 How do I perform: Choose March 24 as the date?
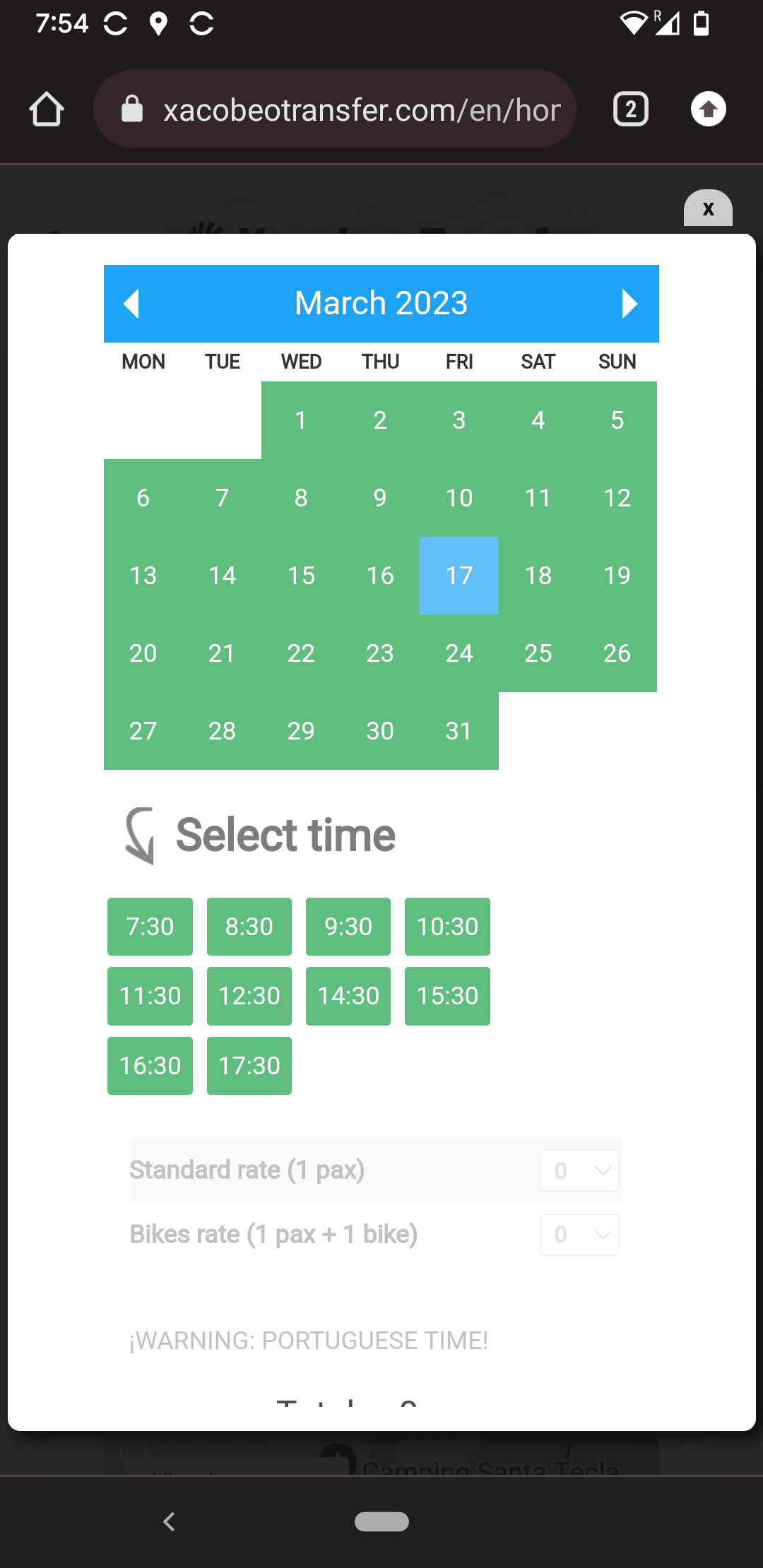(459, 653)
